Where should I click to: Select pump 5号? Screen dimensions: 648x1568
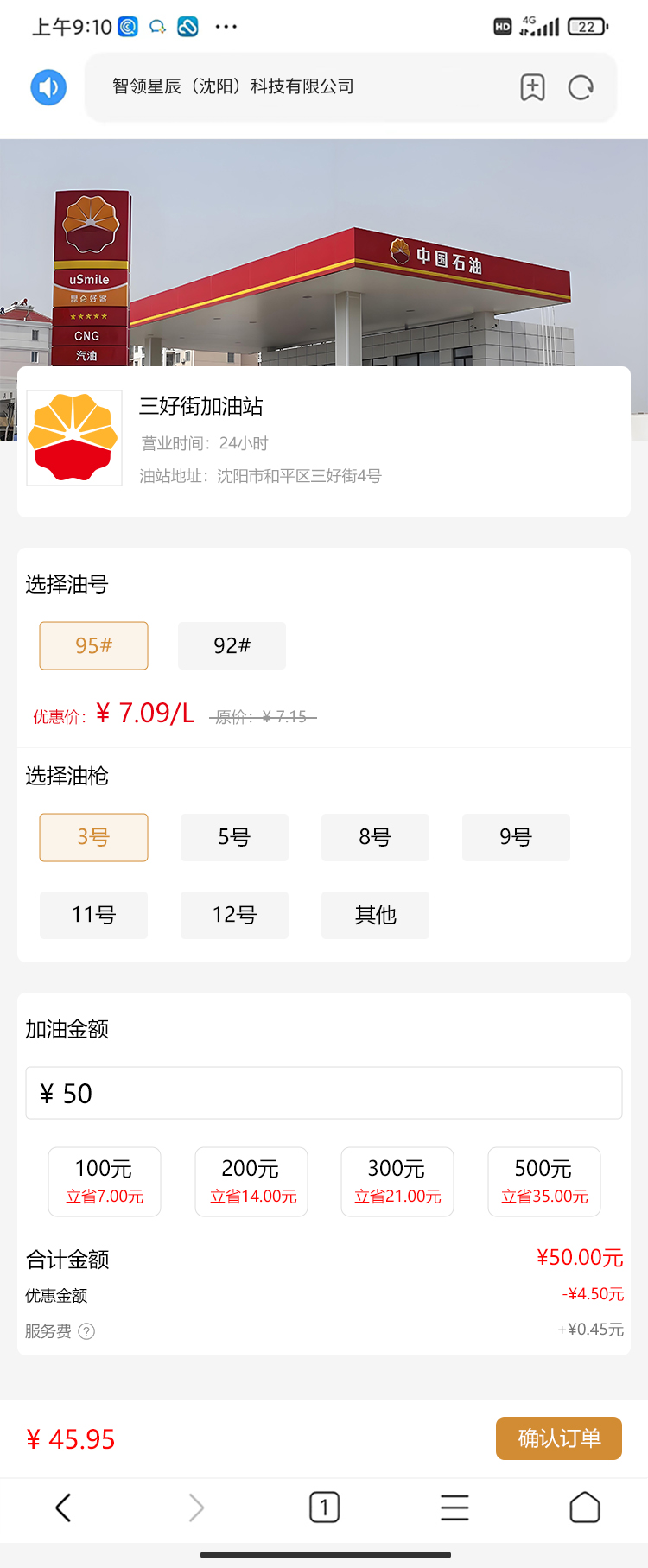pos(234,837)
